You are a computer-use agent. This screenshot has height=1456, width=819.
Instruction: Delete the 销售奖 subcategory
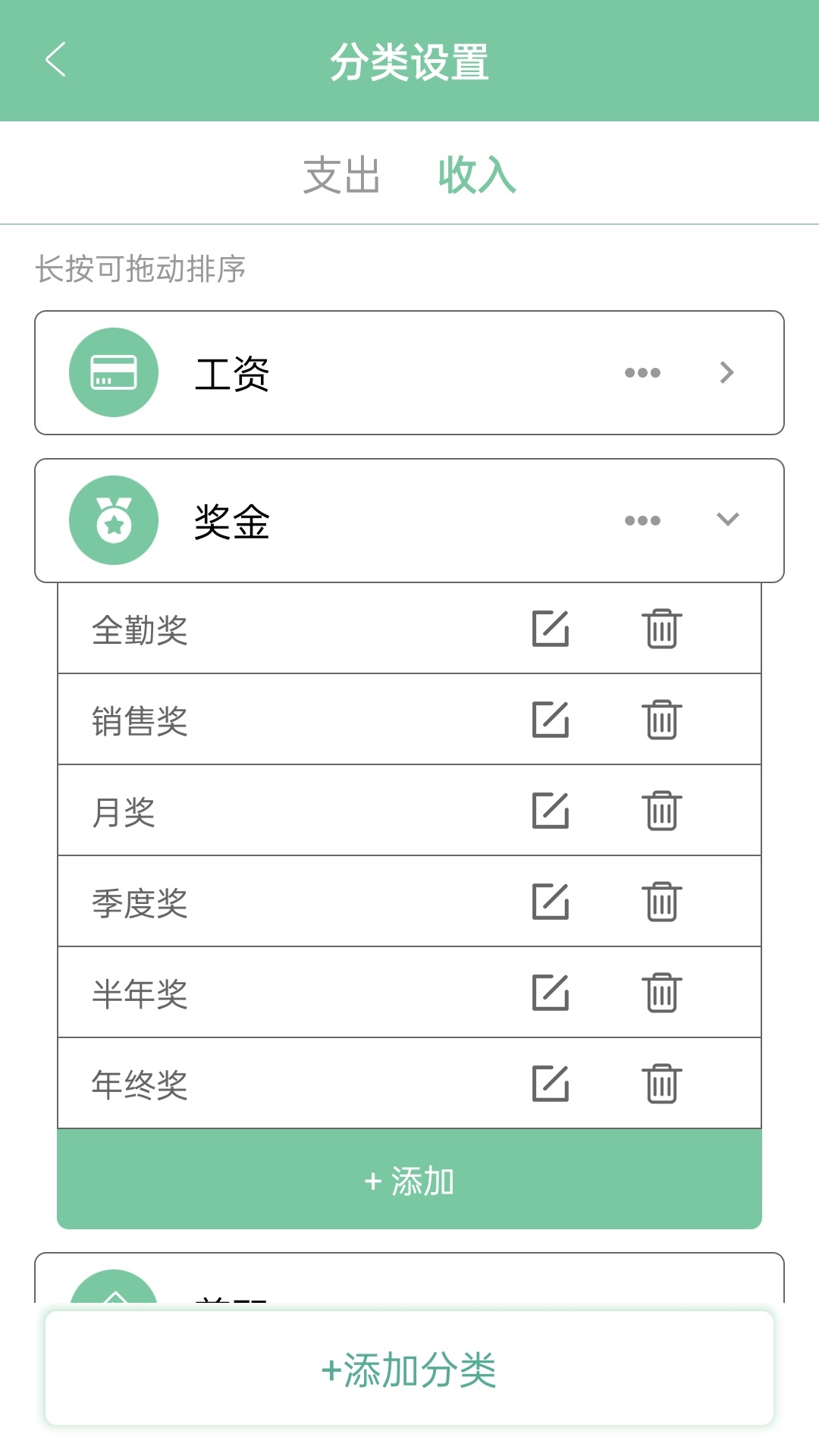pos(661,719)
